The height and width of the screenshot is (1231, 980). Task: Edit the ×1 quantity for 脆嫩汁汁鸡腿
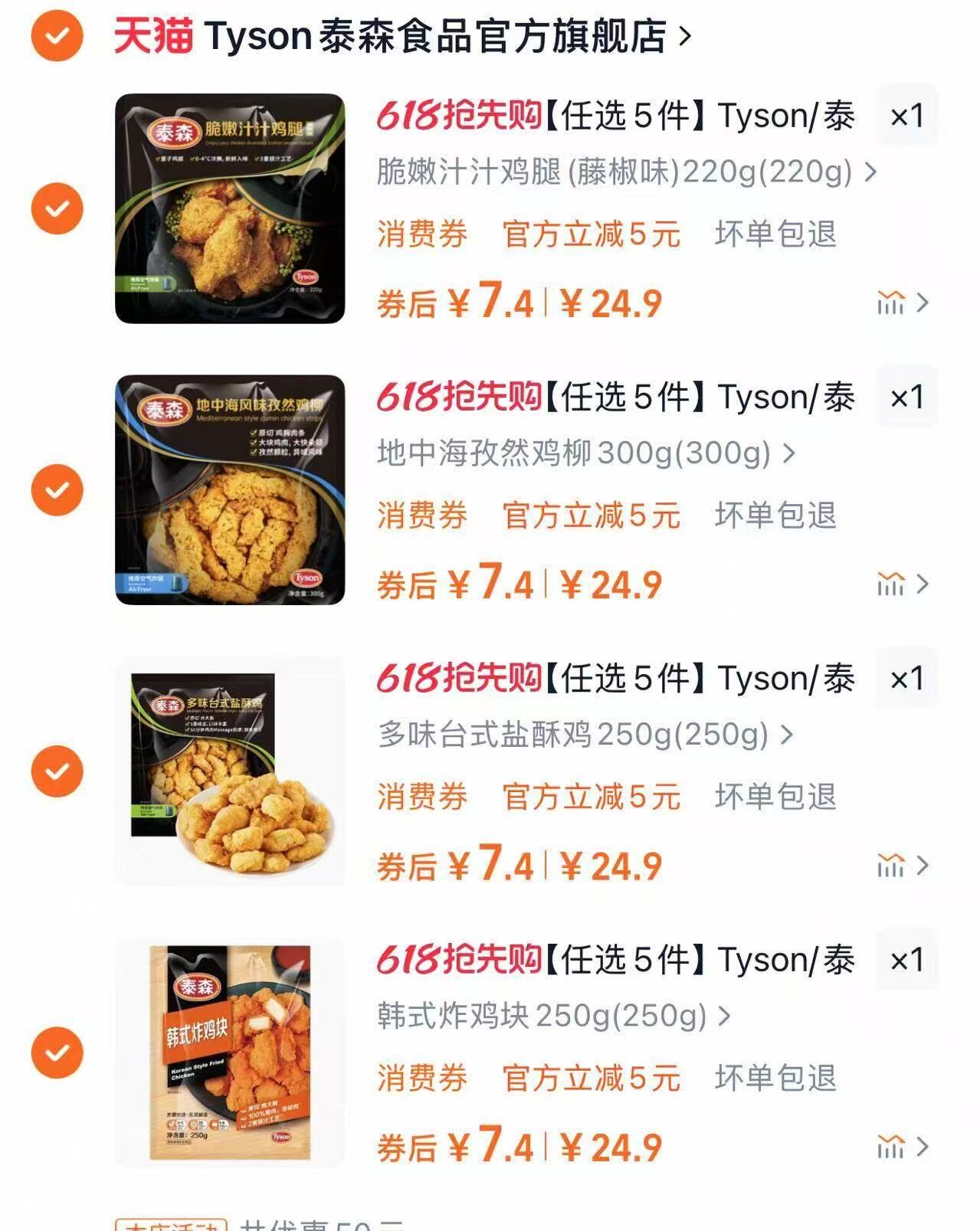[x=907, y=116]
